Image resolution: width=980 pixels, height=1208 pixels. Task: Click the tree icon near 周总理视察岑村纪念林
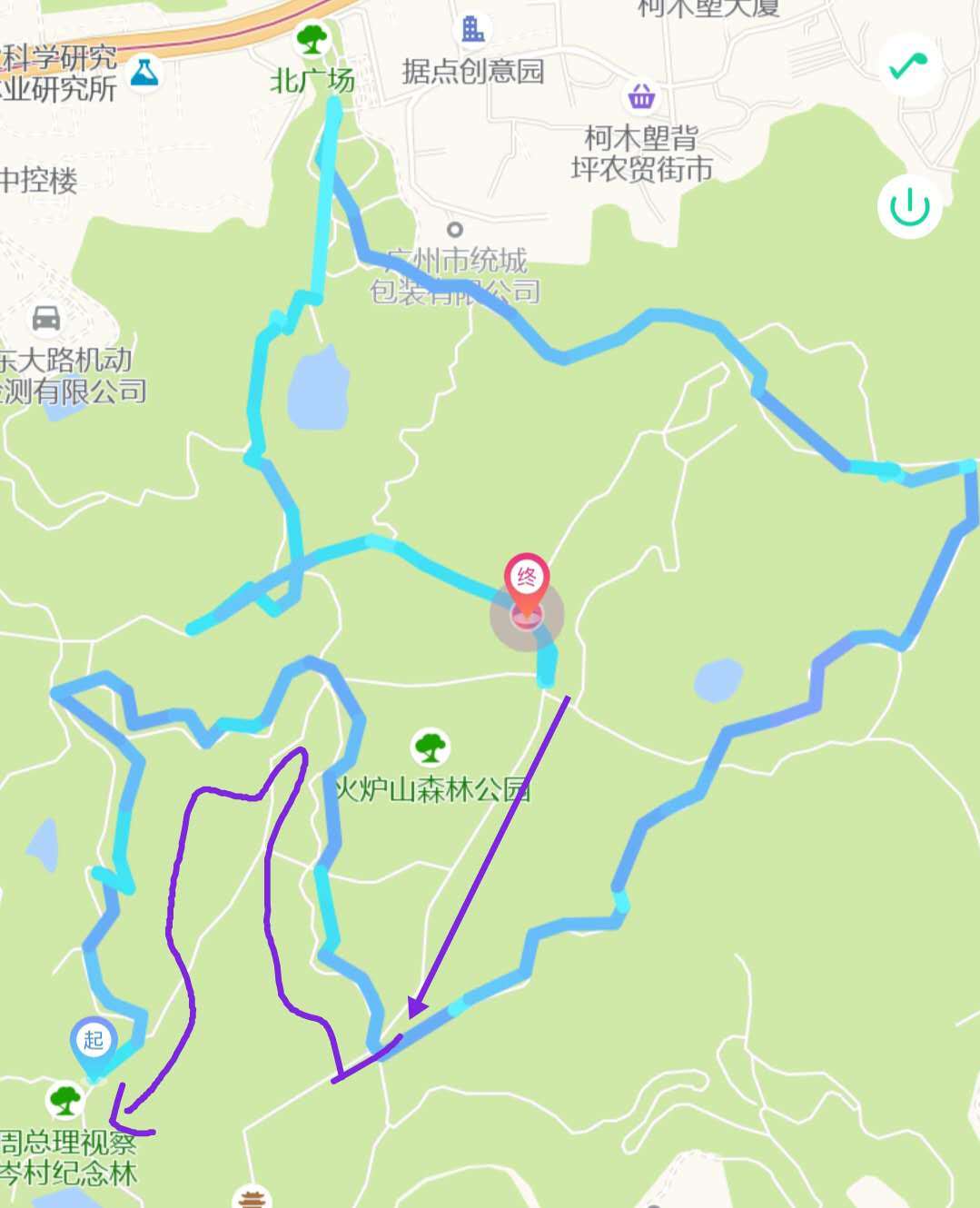coord(64,1102)
